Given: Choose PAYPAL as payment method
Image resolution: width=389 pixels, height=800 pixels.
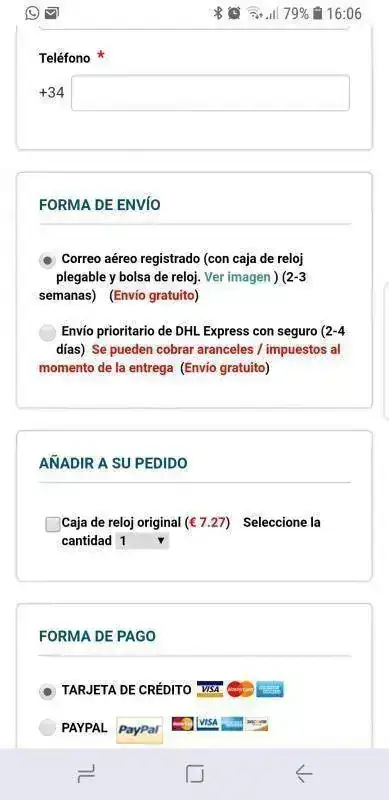Looking at the screenshot, I should click(47, 728).
